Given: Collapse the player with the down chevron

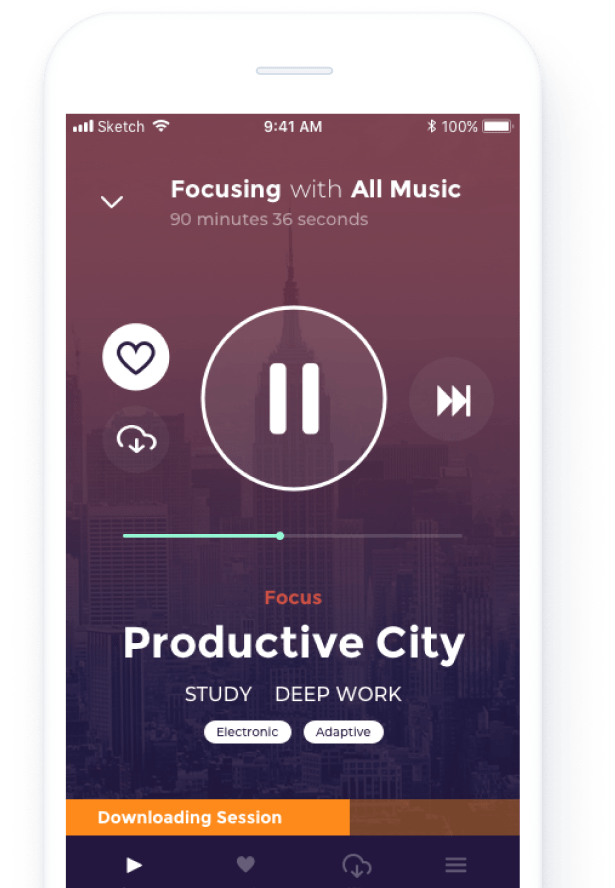Looking at the screenshot, I should click(x=112, y=202).
